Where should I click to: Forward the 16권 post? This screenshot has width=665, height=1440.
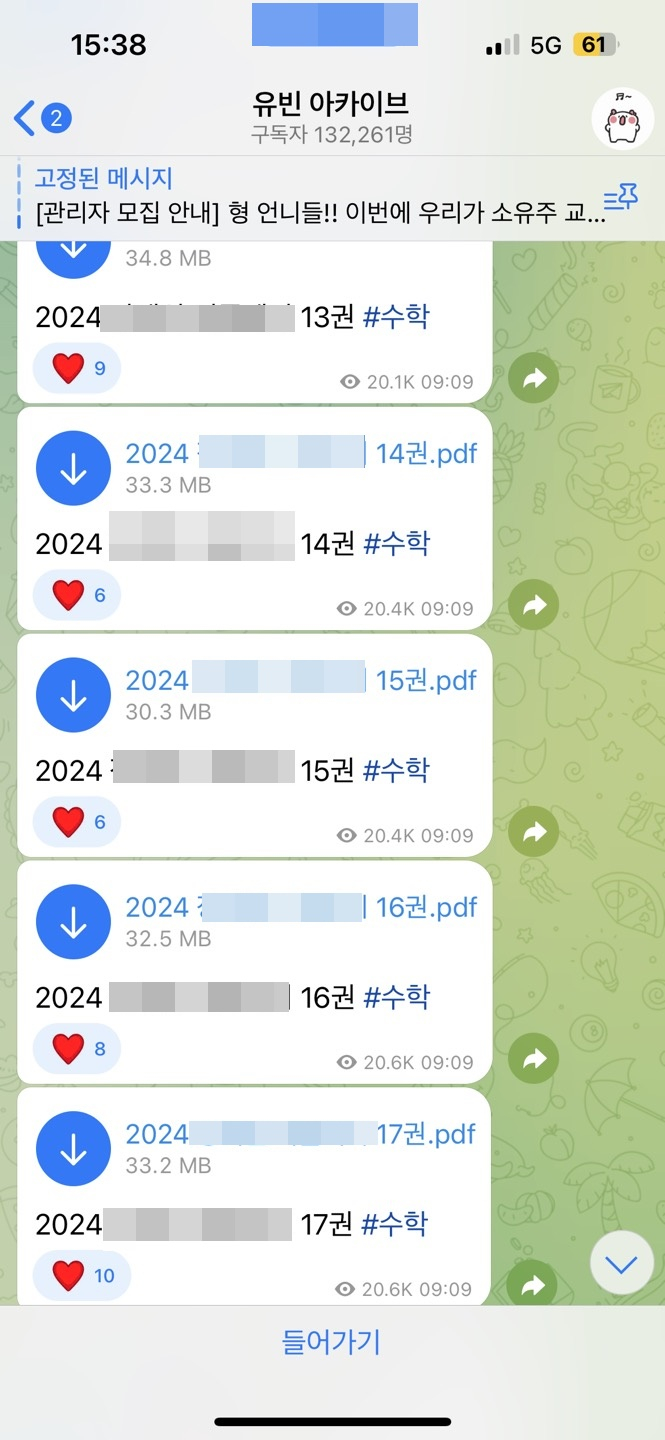534,1058
